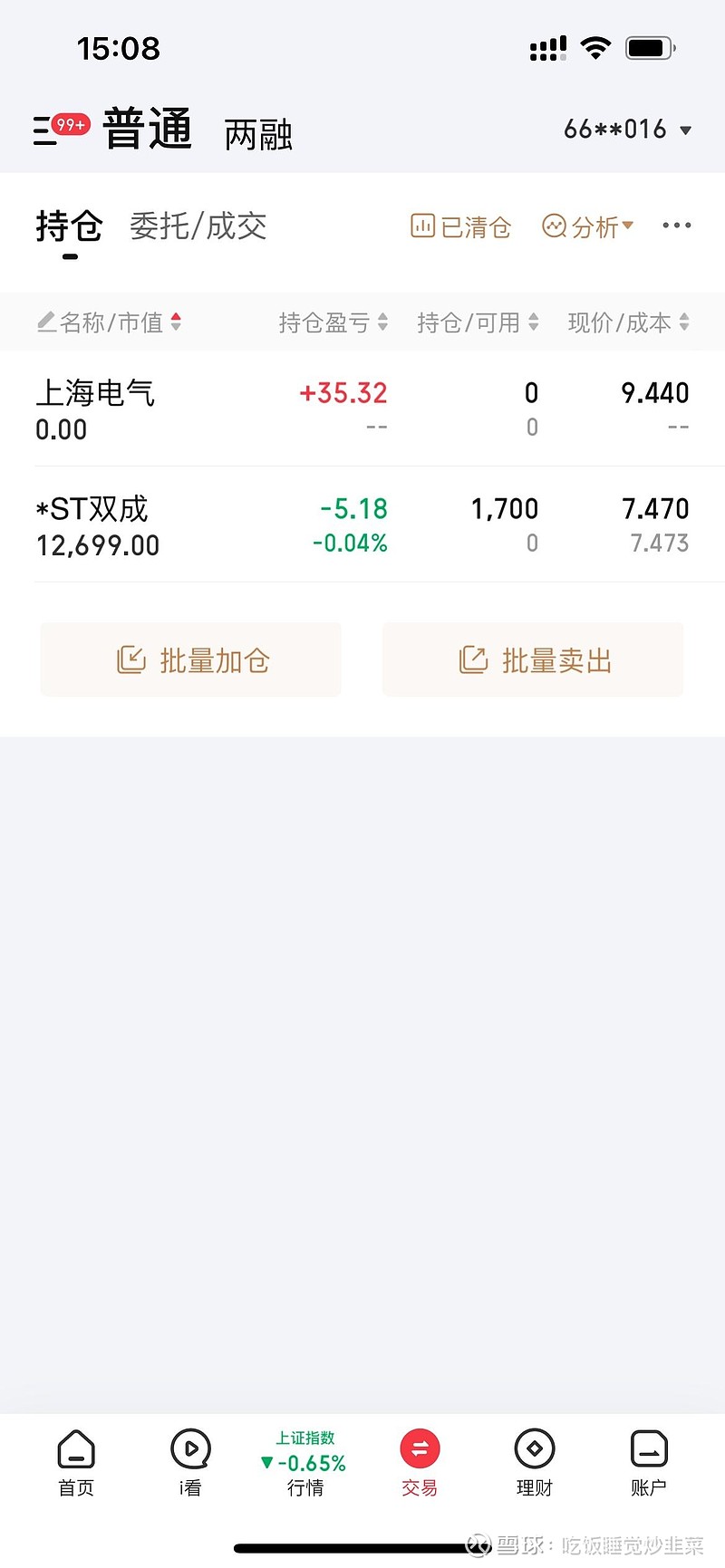Expand the 分析 analysis dropdown
Viewport: 725px width, 1568px height.
point(588,226)
